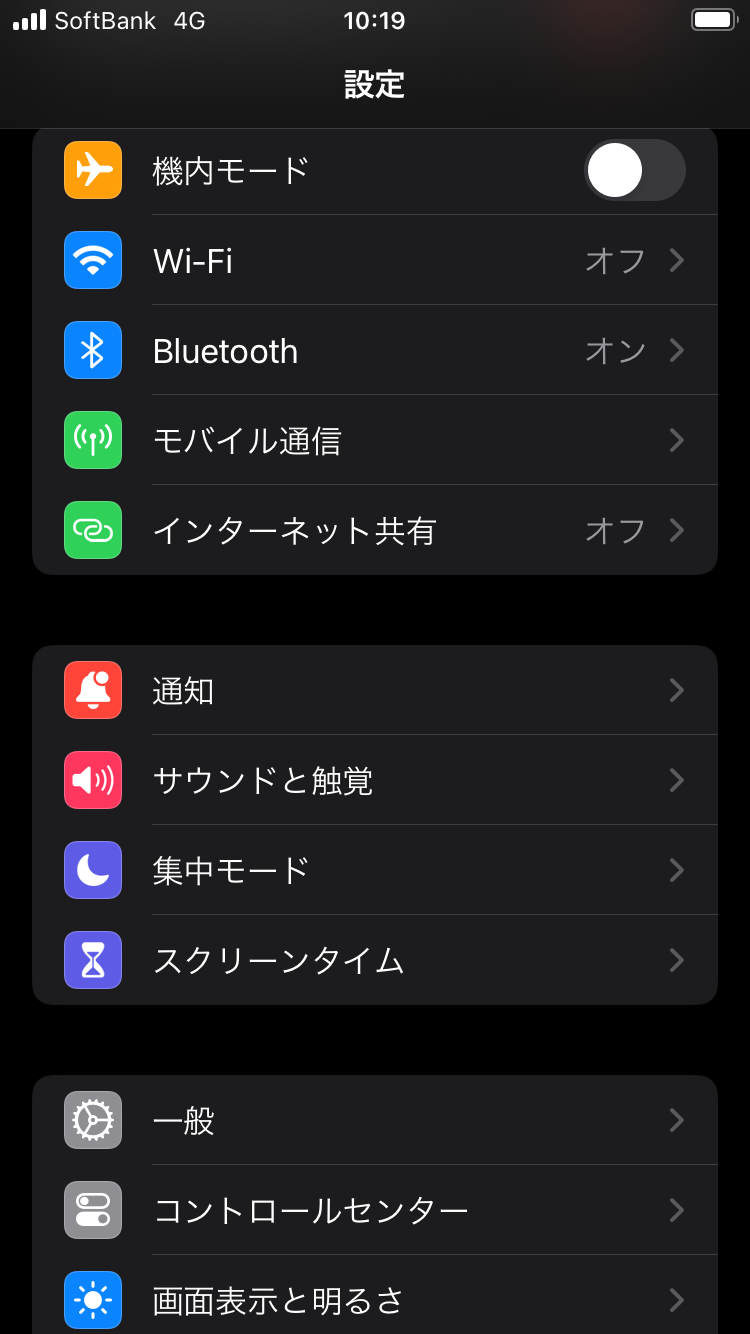Toggle the 機内モード switch
Image resolution: width=750 pixels, height=1334 pixels.
tap(635, 170)
